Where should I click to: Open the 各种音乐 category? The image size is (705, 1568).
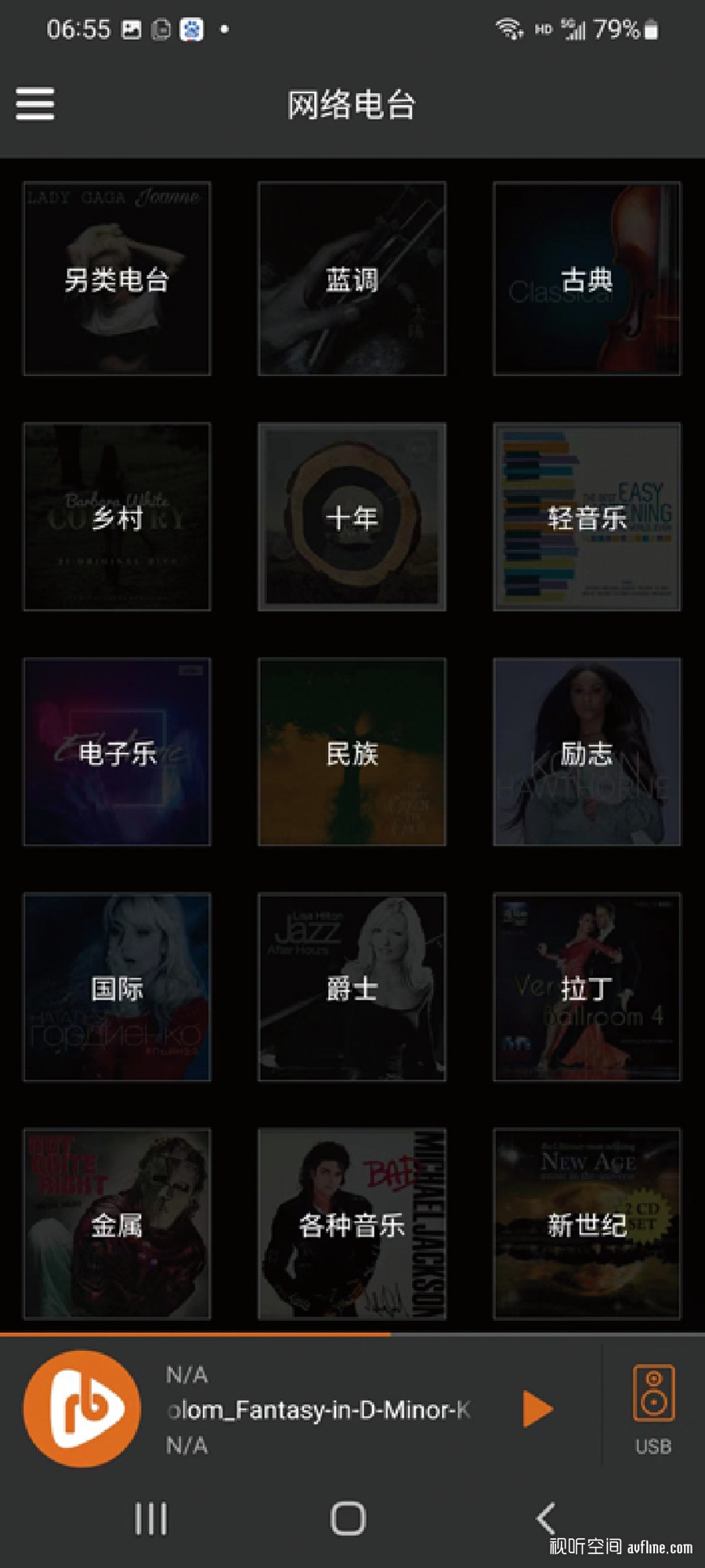(x=352, y=1224)
